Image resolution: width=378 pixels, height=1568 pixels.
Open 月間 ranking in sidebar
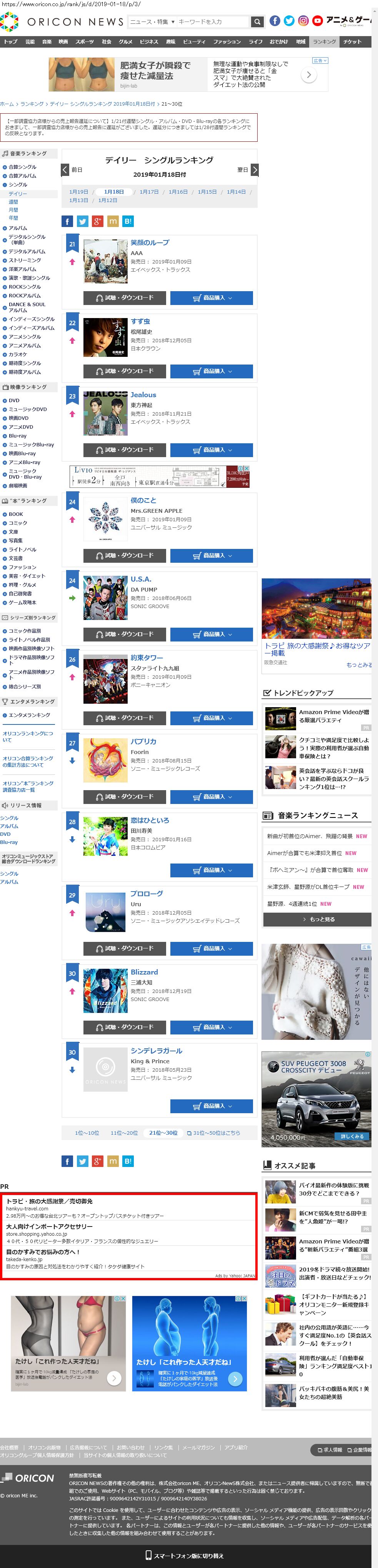13,210
